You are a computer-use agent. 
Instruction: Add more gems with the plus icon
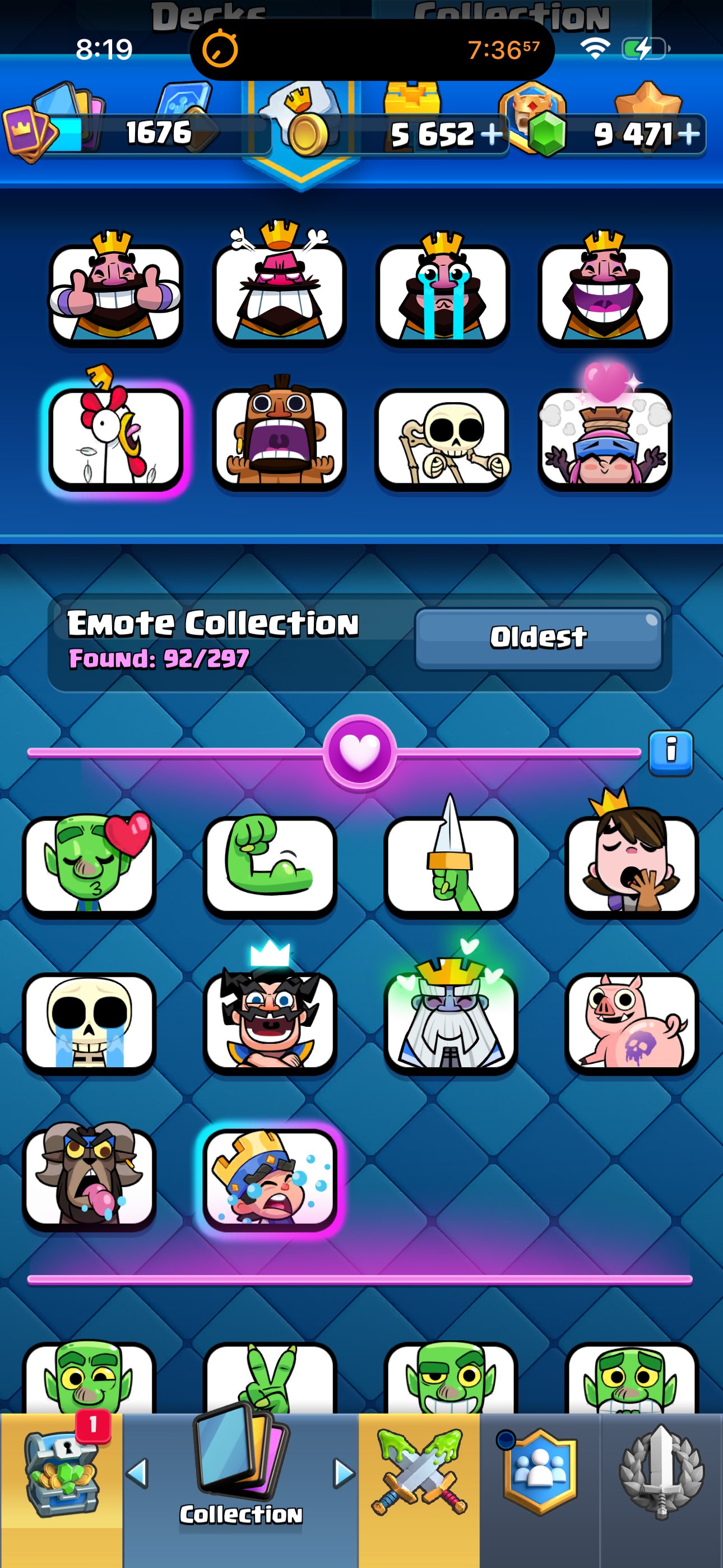[689, 133]
